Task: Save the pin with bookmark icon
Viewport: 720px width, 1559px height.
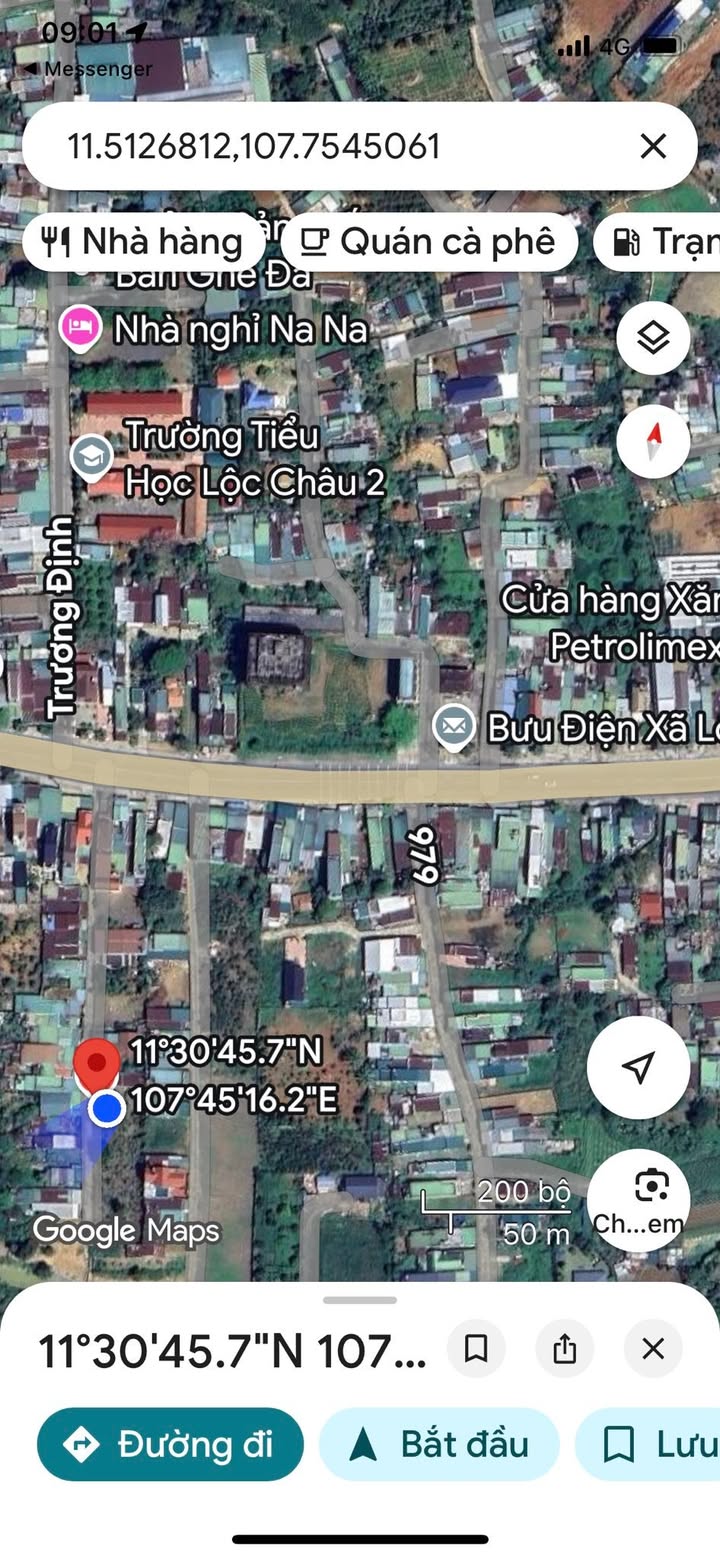Action: click(476, 1349)
